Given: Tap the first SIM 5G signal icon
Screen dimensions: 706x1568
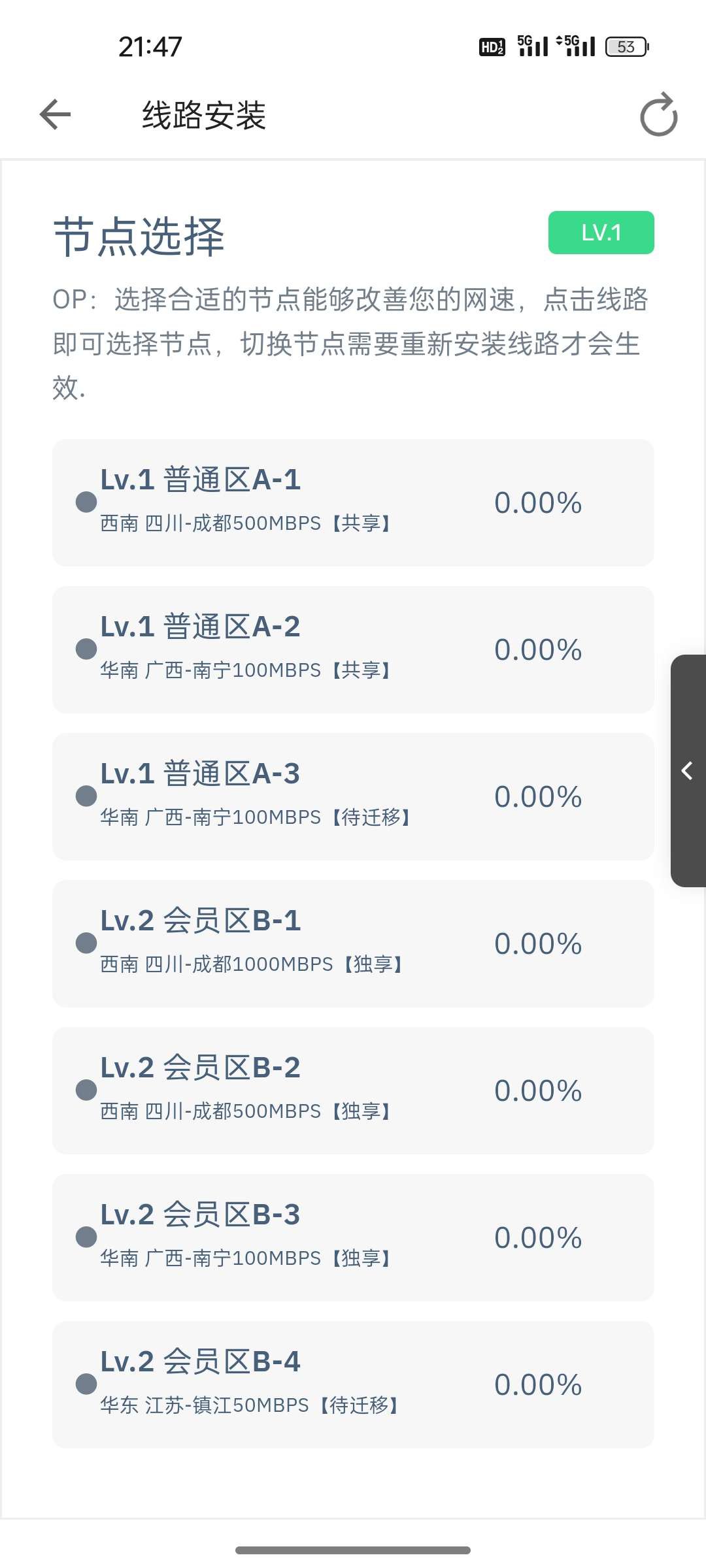Looking at the screenshot, I should click(529, 46).
